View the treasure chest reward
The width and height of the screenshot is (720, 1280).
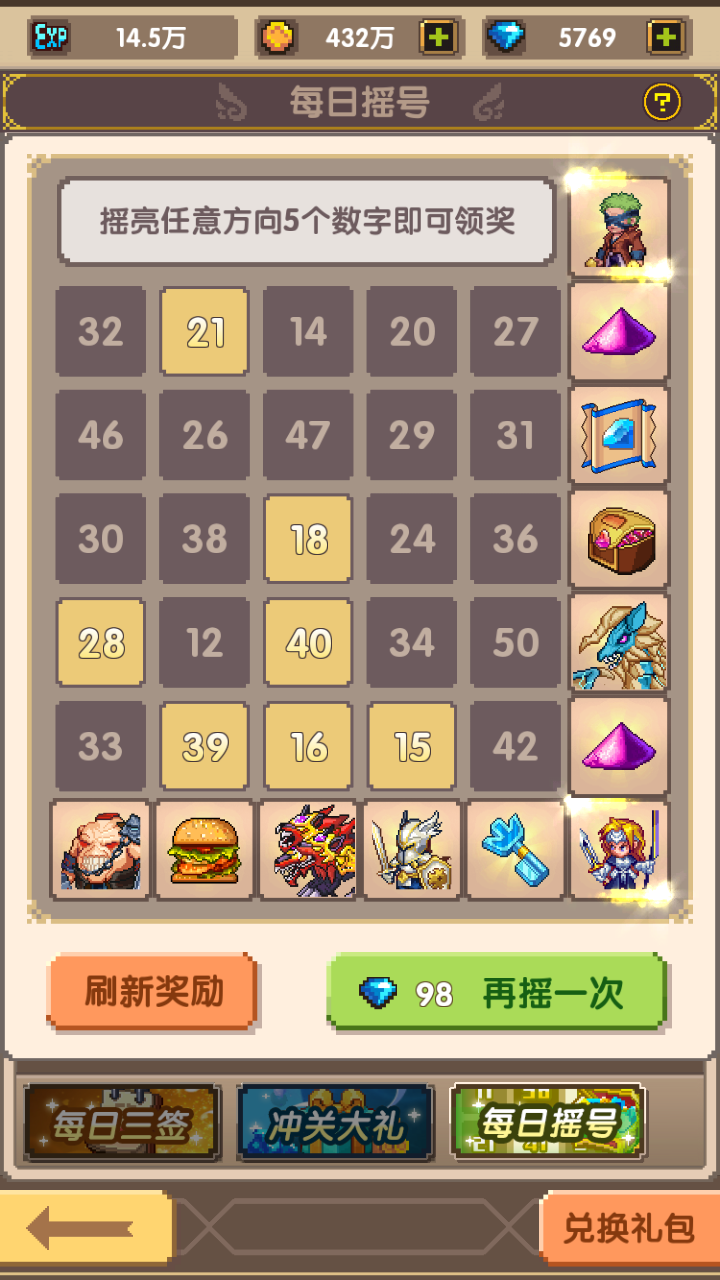coord(619,539)
